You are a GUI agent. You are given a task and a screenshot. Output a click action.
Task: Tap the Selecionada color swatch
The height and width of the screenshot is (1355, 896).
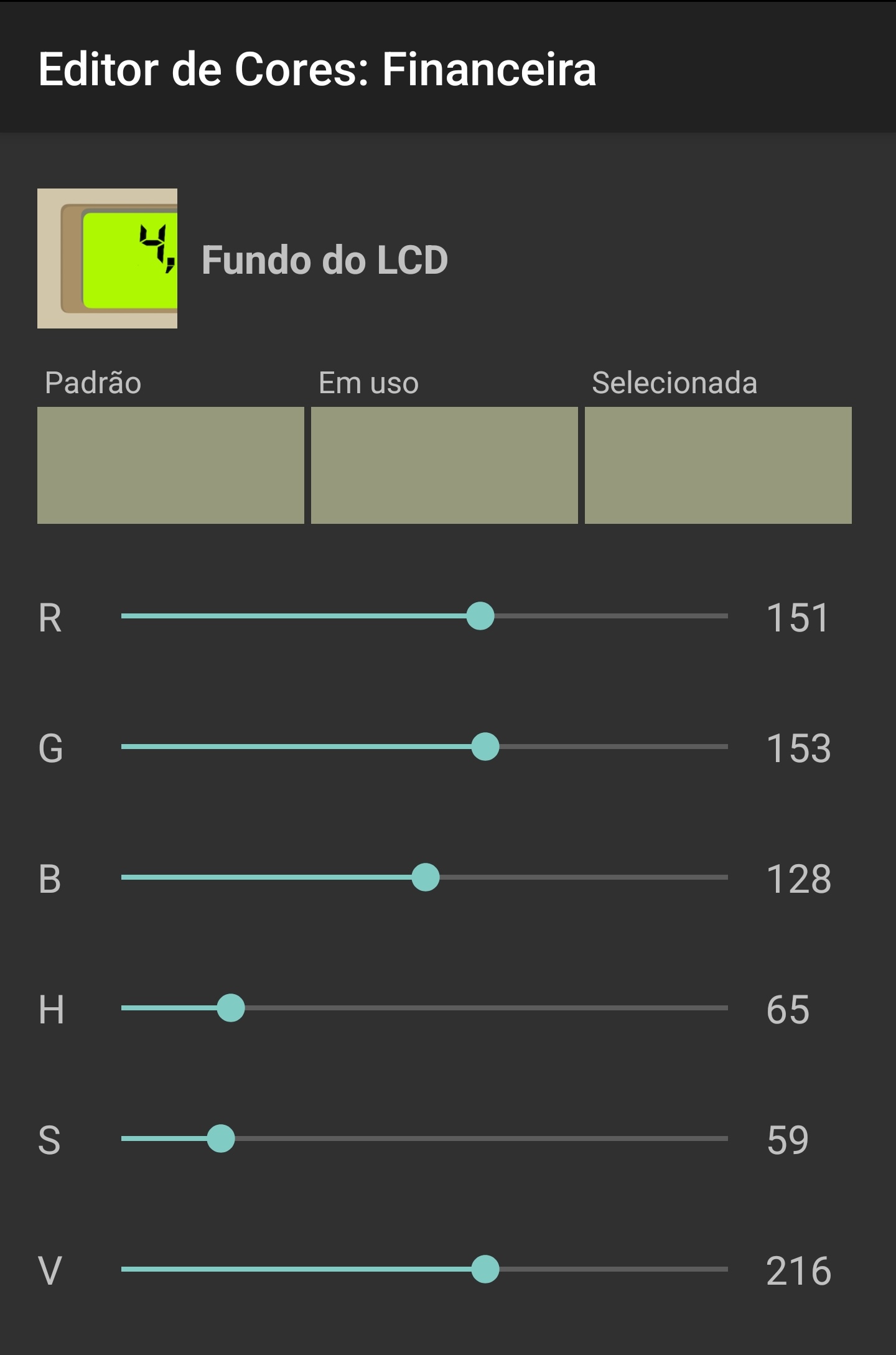[718, 465]
